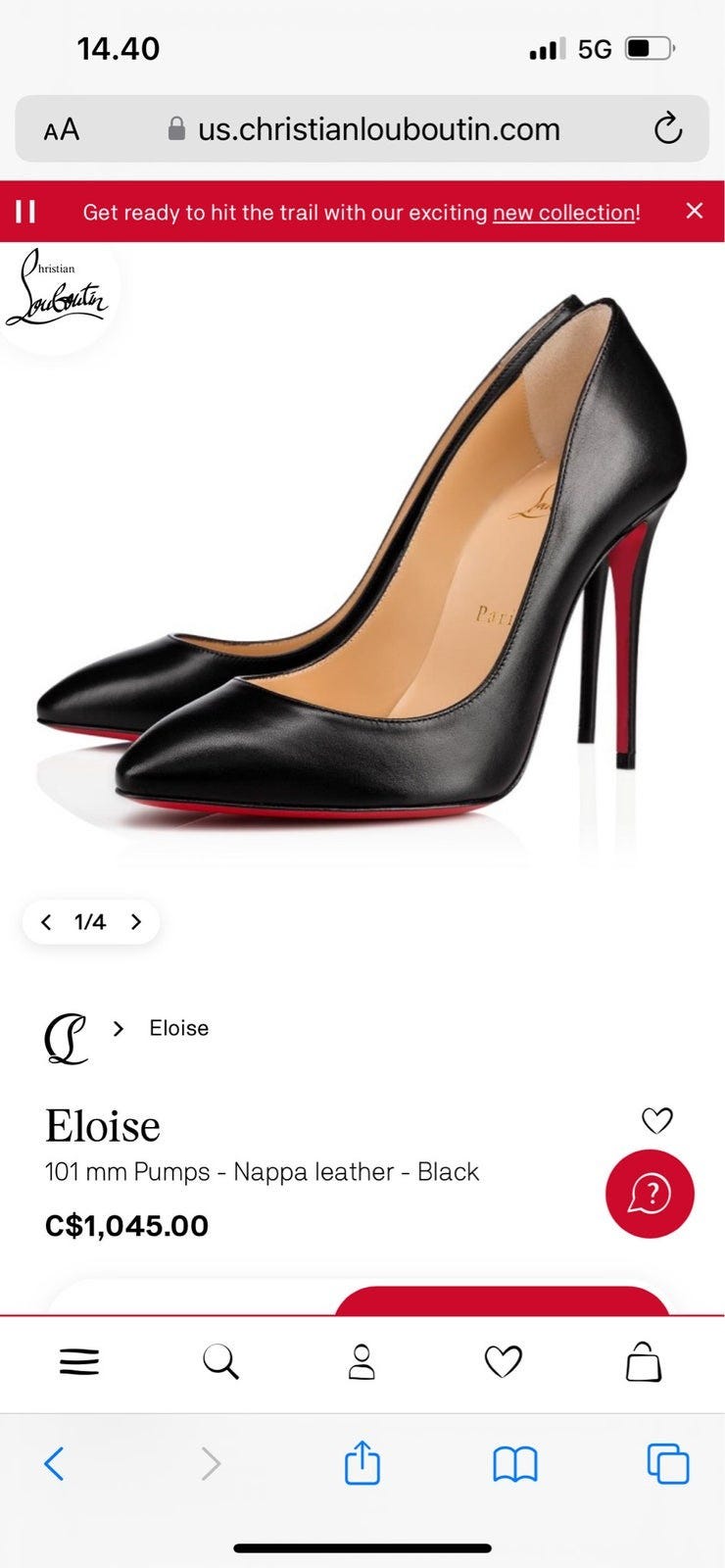725x1568 pixels.
Task: Open the red help chat bubble
Action: tap(650, 1195)
